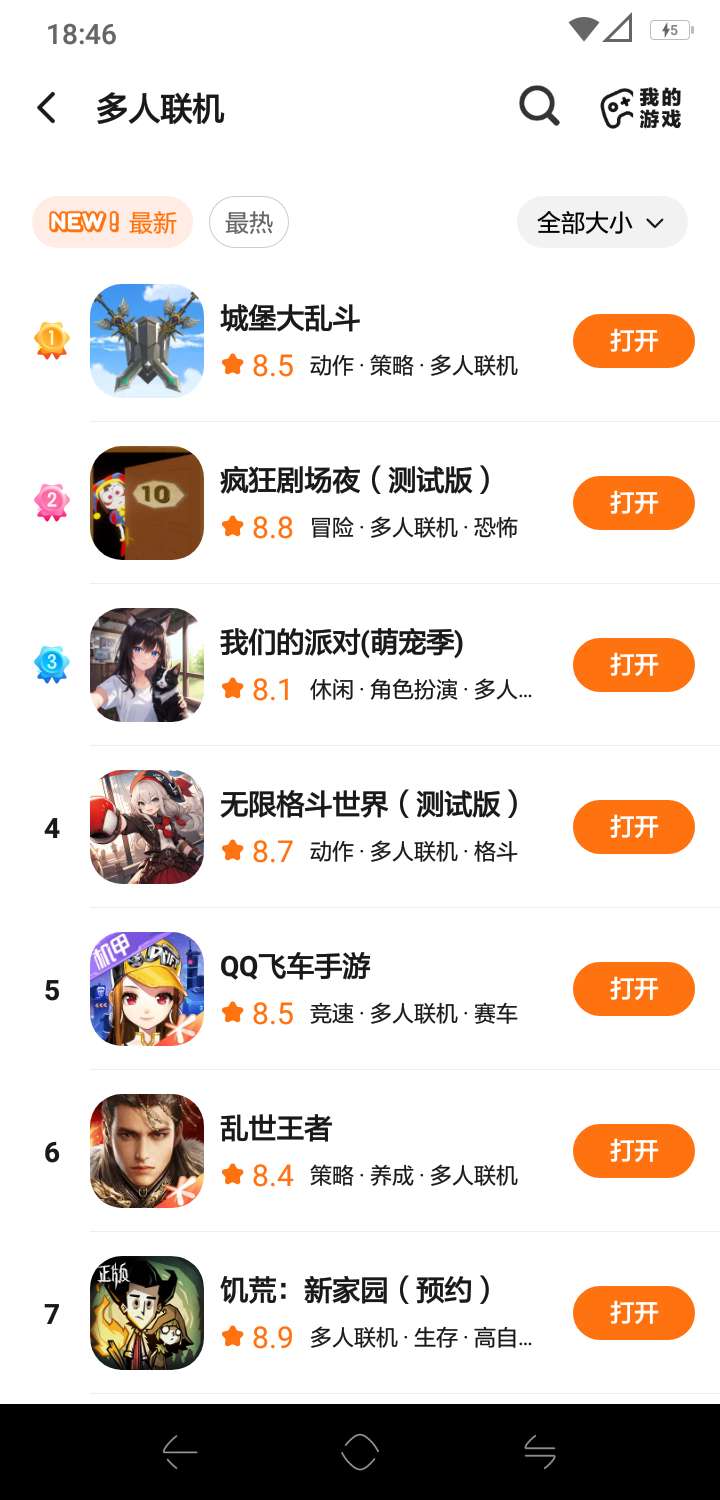Tap 打开 for 城堡大乱斗
Screen dimensions: 720x1500
633,341
